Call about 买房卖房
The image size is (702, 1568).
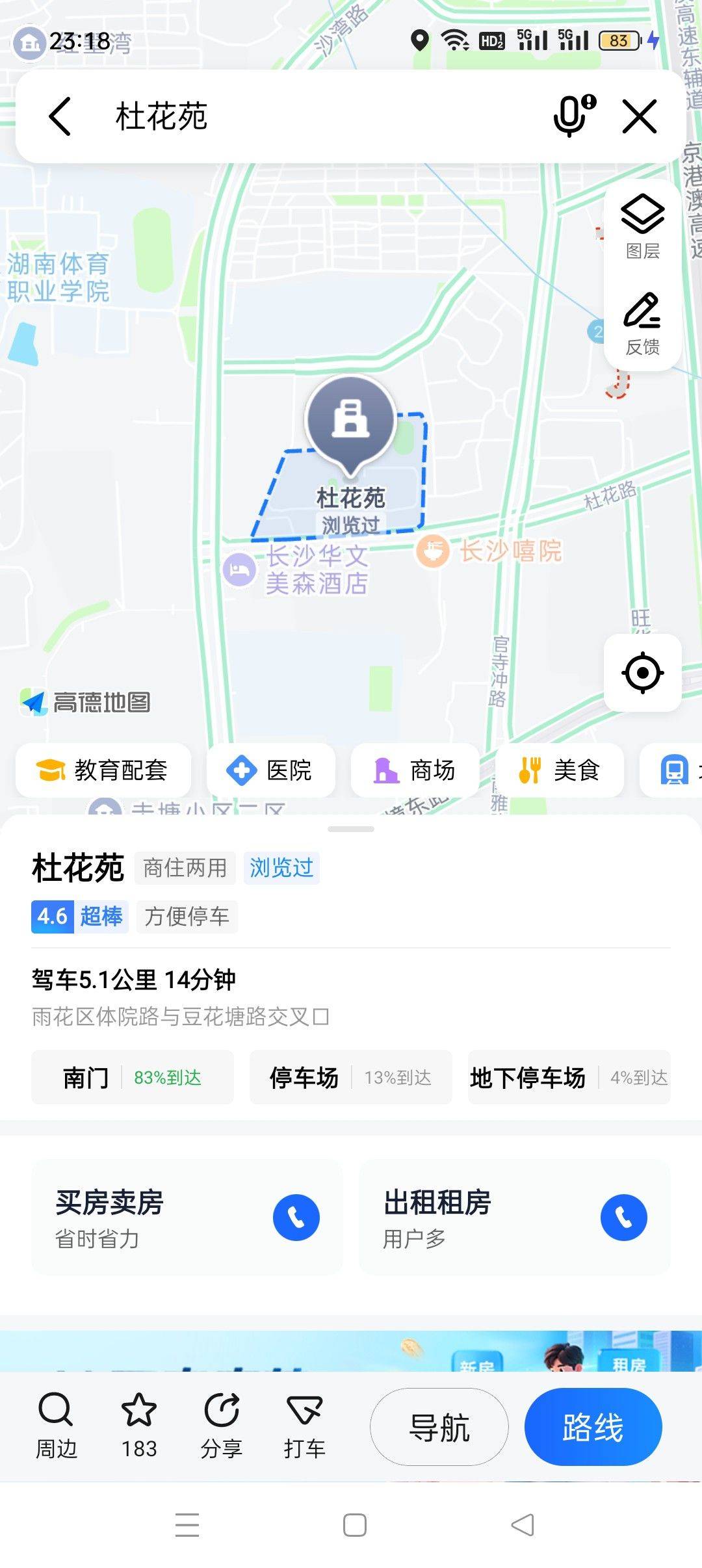pos(296,1217)
